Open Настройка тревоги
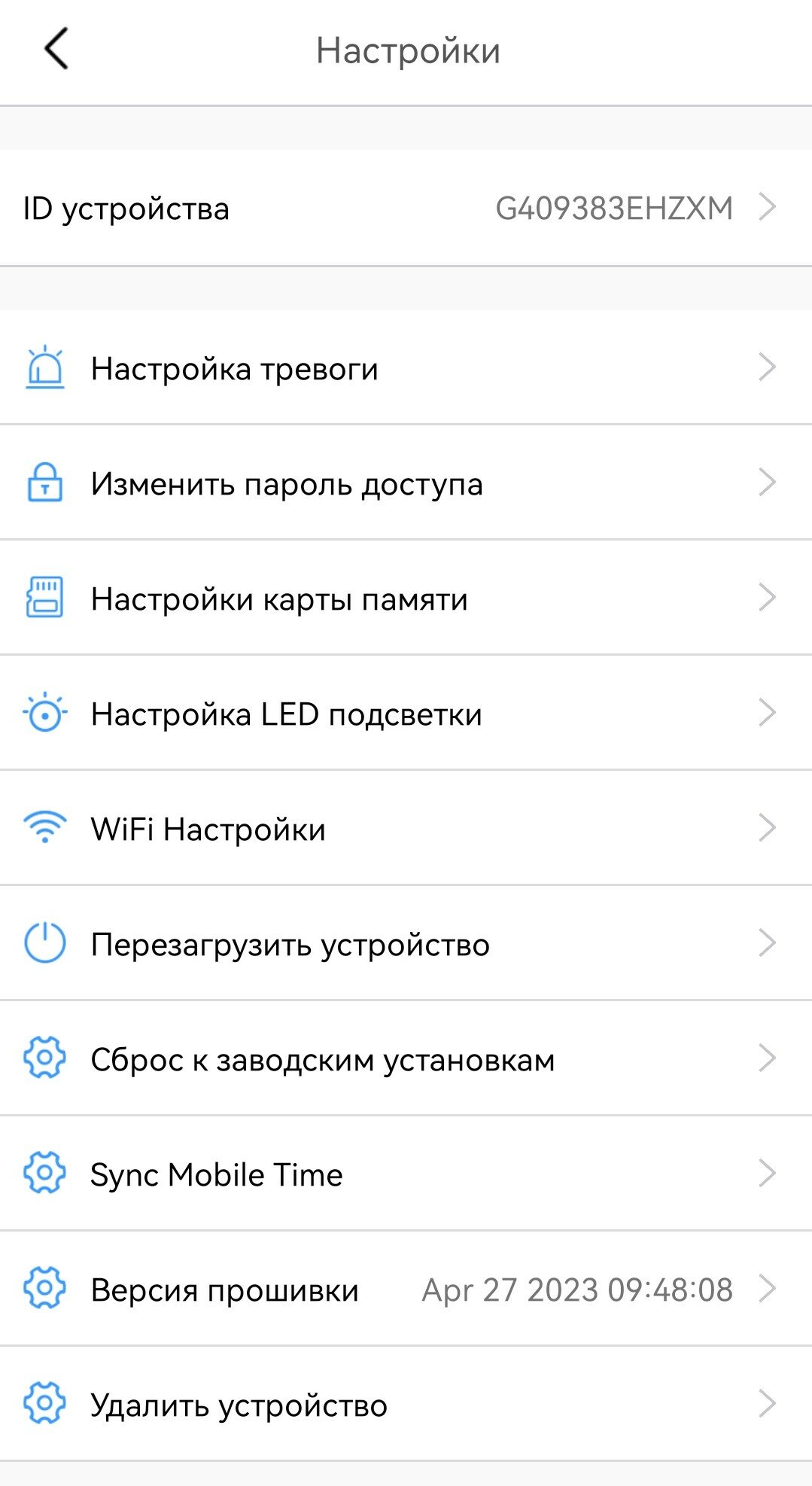Screen dimensions: 812x1486 click(406, 368)
